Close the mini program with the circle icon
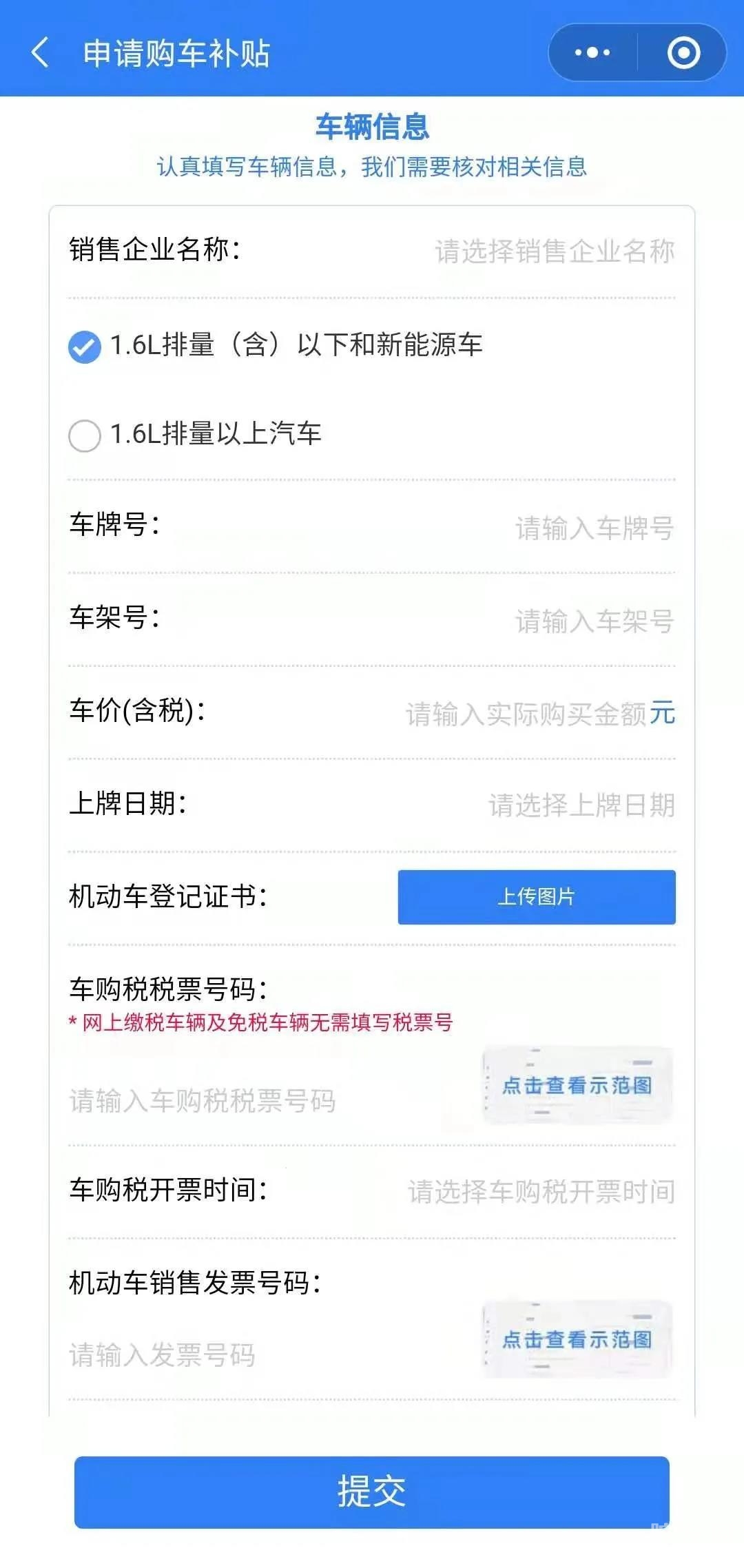This screenshot has height=1568, width=744. pyautogui.click(x=683, y=53)
